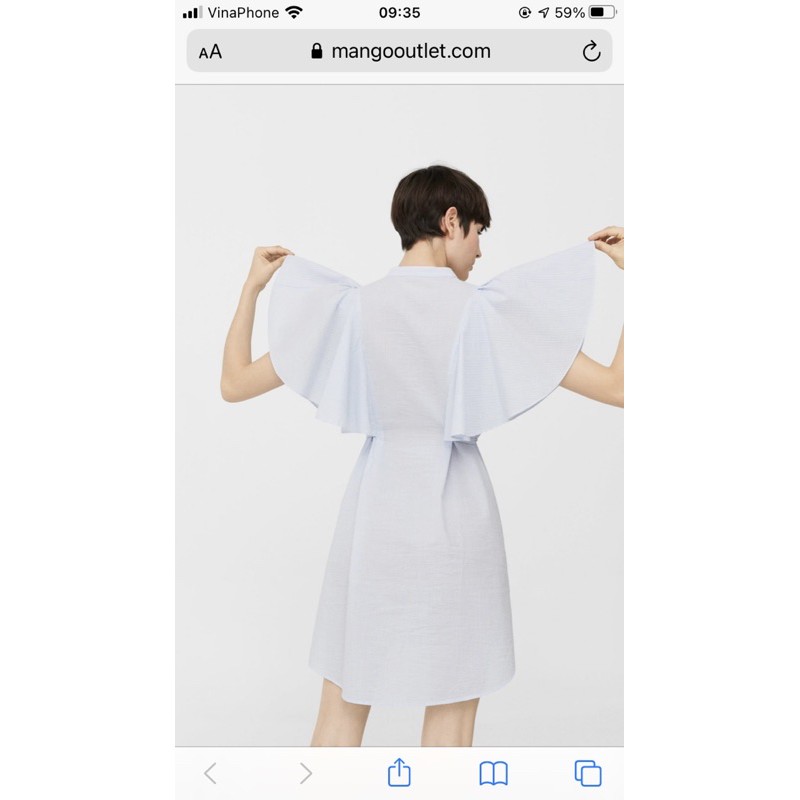Show all open tabs
Viewport: 800px width, 800px height.
tap(587, 773)
